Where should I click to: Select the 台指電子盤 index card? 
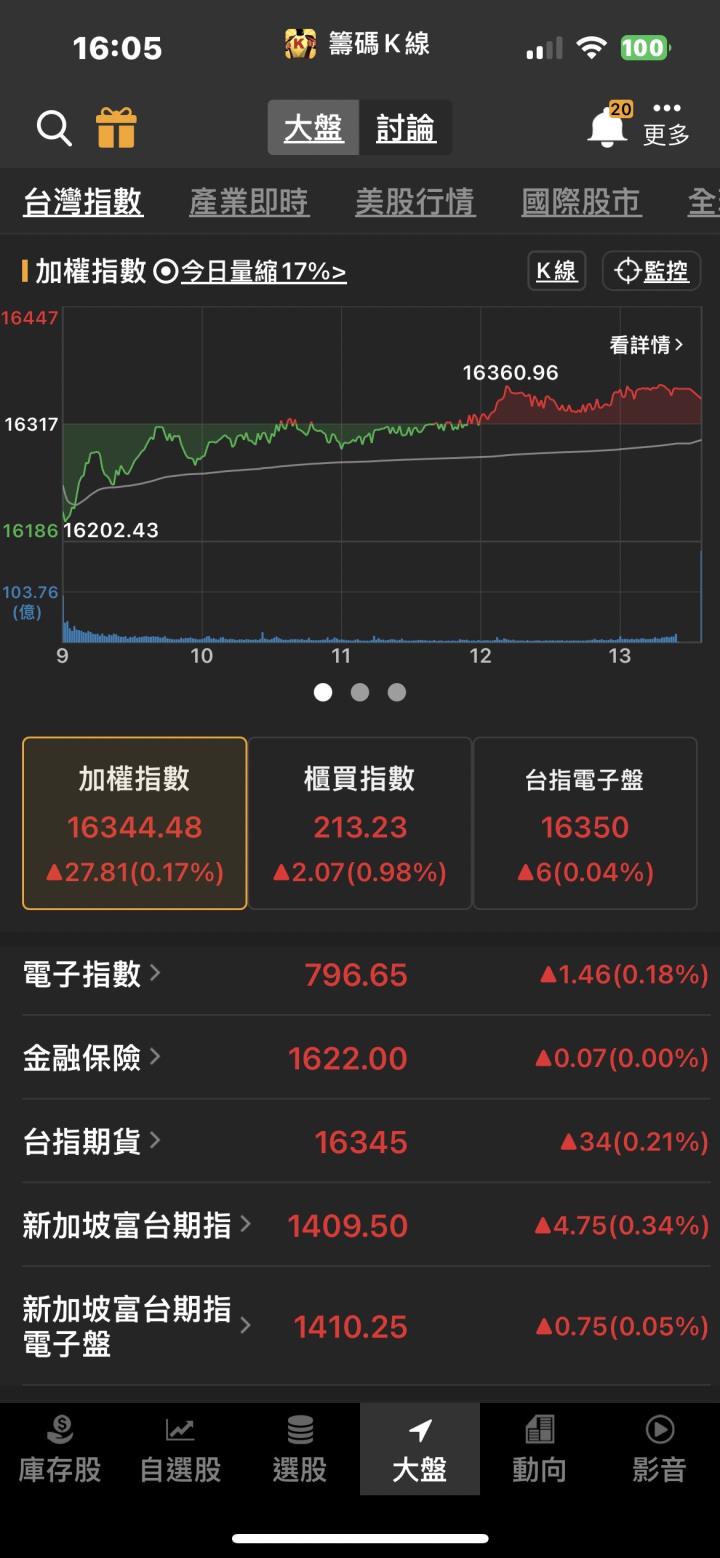tap(585, 823)
